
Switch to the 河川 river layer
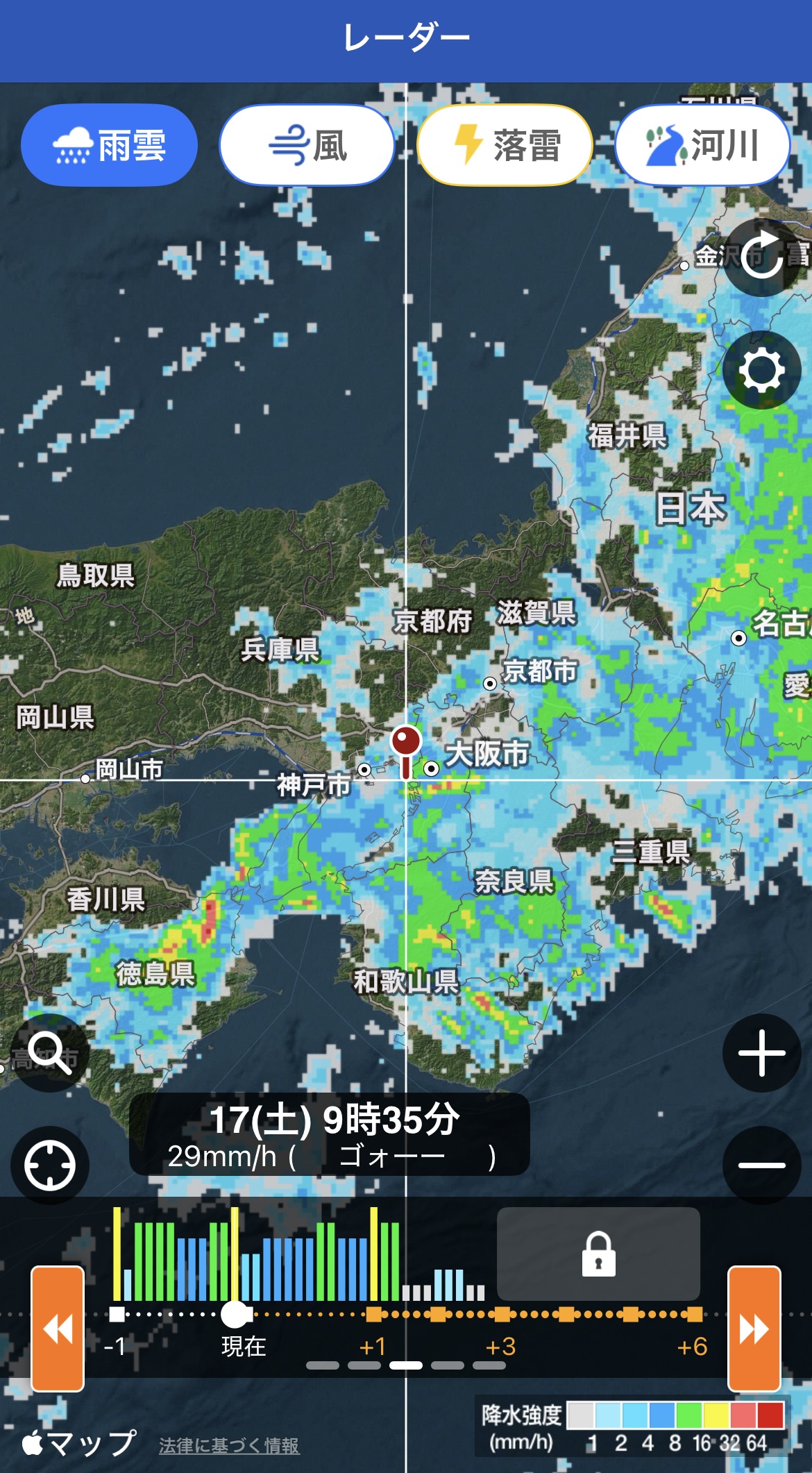click(702, 146)
